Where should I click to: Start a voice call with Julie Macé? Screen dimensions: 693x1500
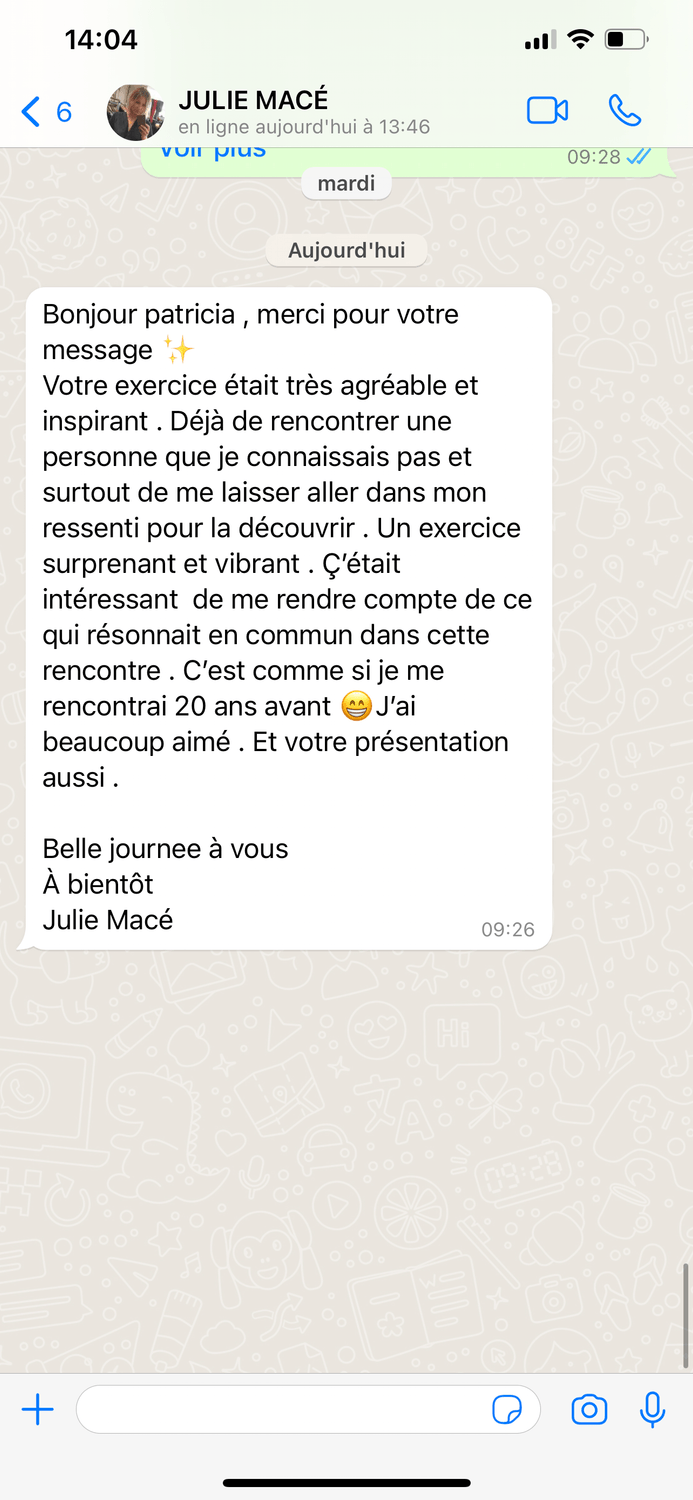[625, 111]
